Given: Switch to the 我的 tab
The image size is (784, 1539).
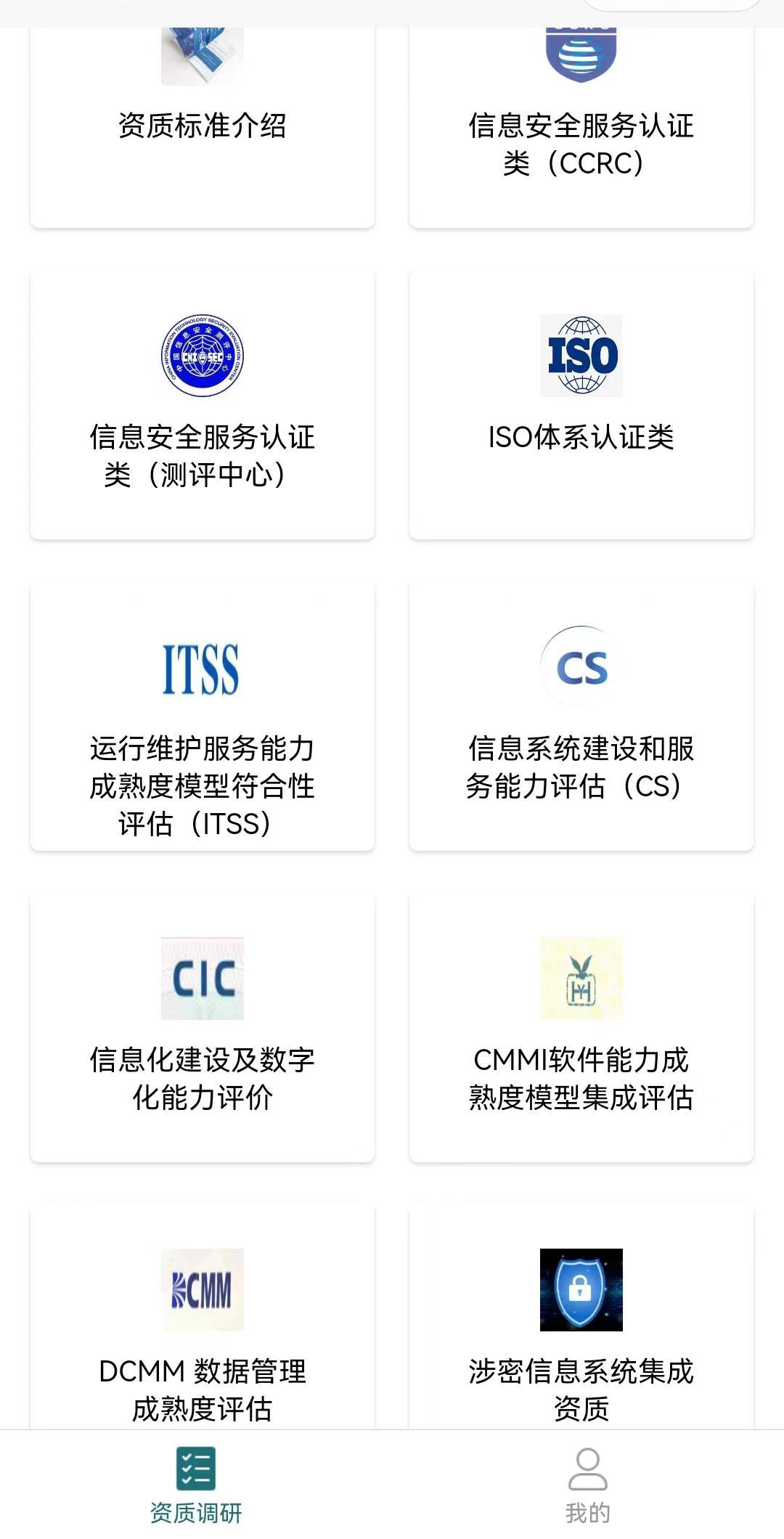Looking at the screenshot, I should point(587,1485).
